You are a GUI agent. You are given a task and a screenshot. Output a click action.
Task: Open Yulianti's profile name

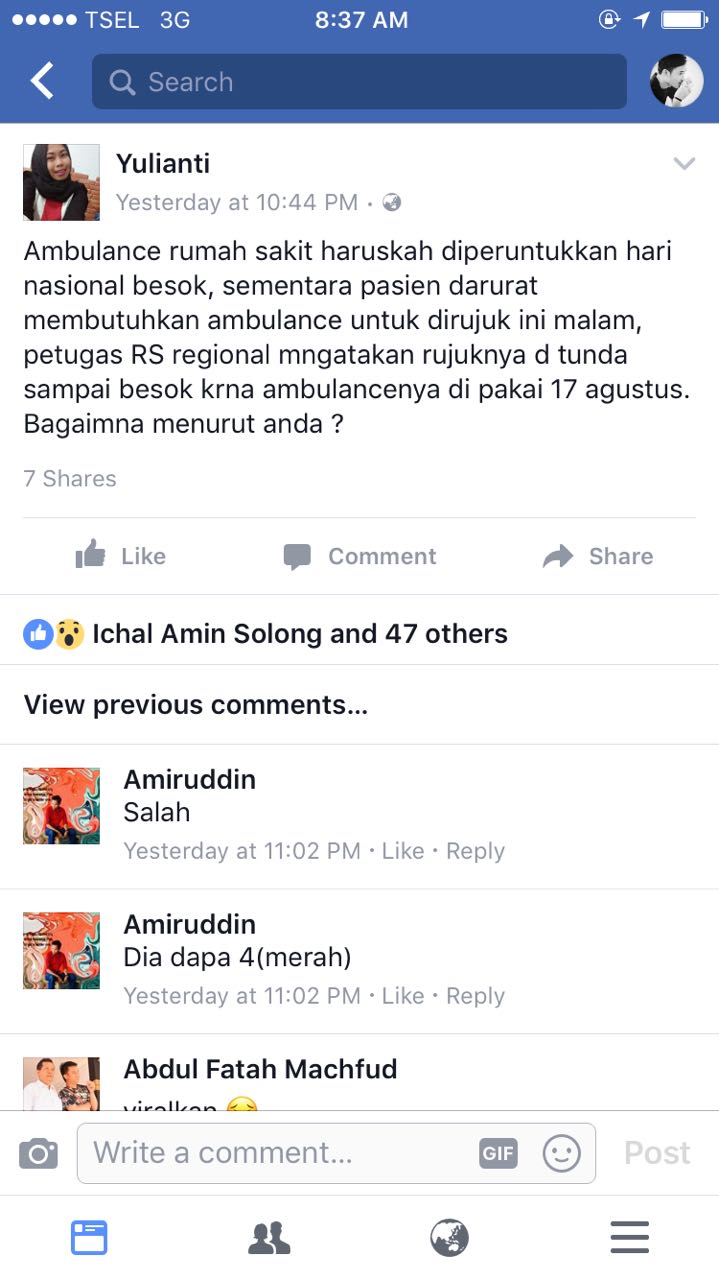pyautogui.click(x=163, y=163)
